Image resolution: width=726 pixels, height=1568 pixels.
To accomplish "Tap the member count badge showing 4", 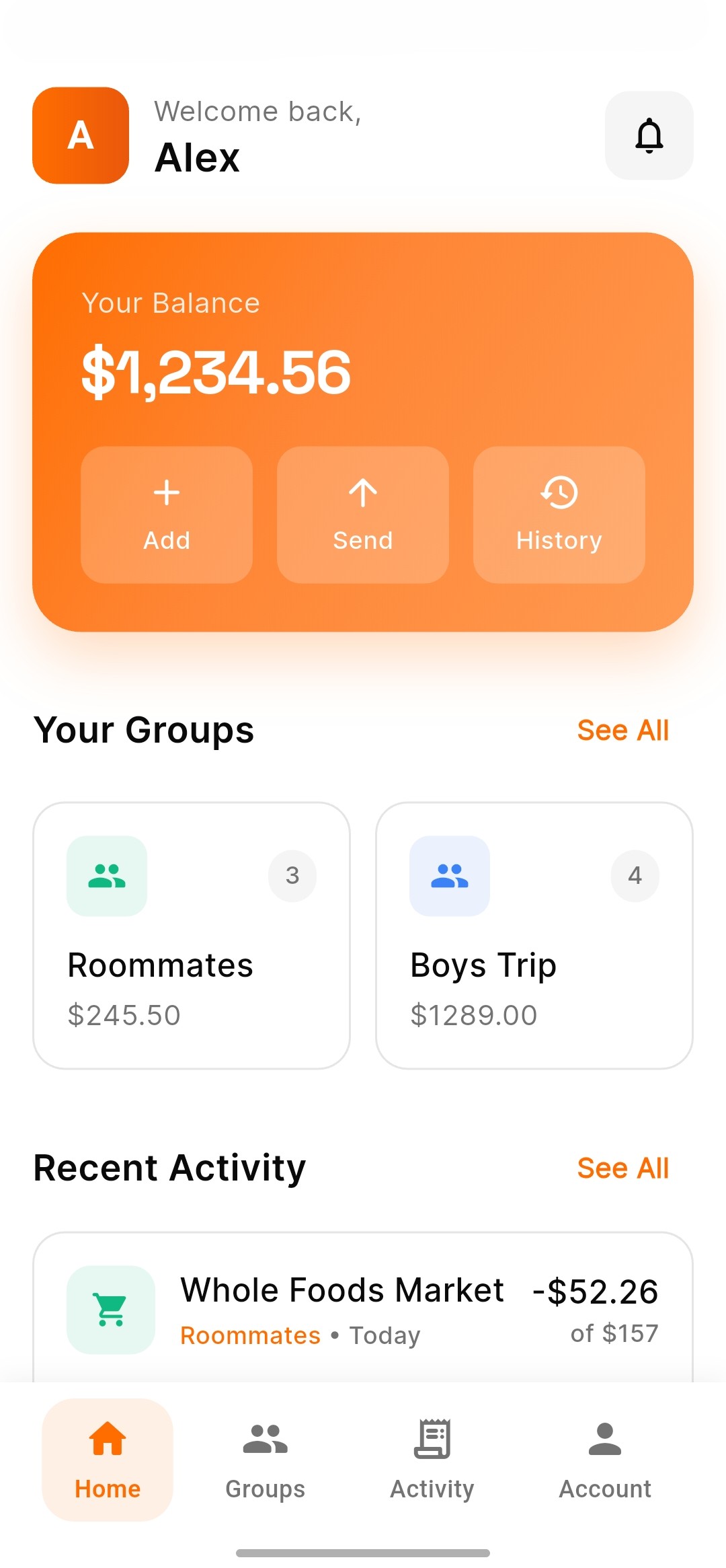I will [x=635, y=876].
